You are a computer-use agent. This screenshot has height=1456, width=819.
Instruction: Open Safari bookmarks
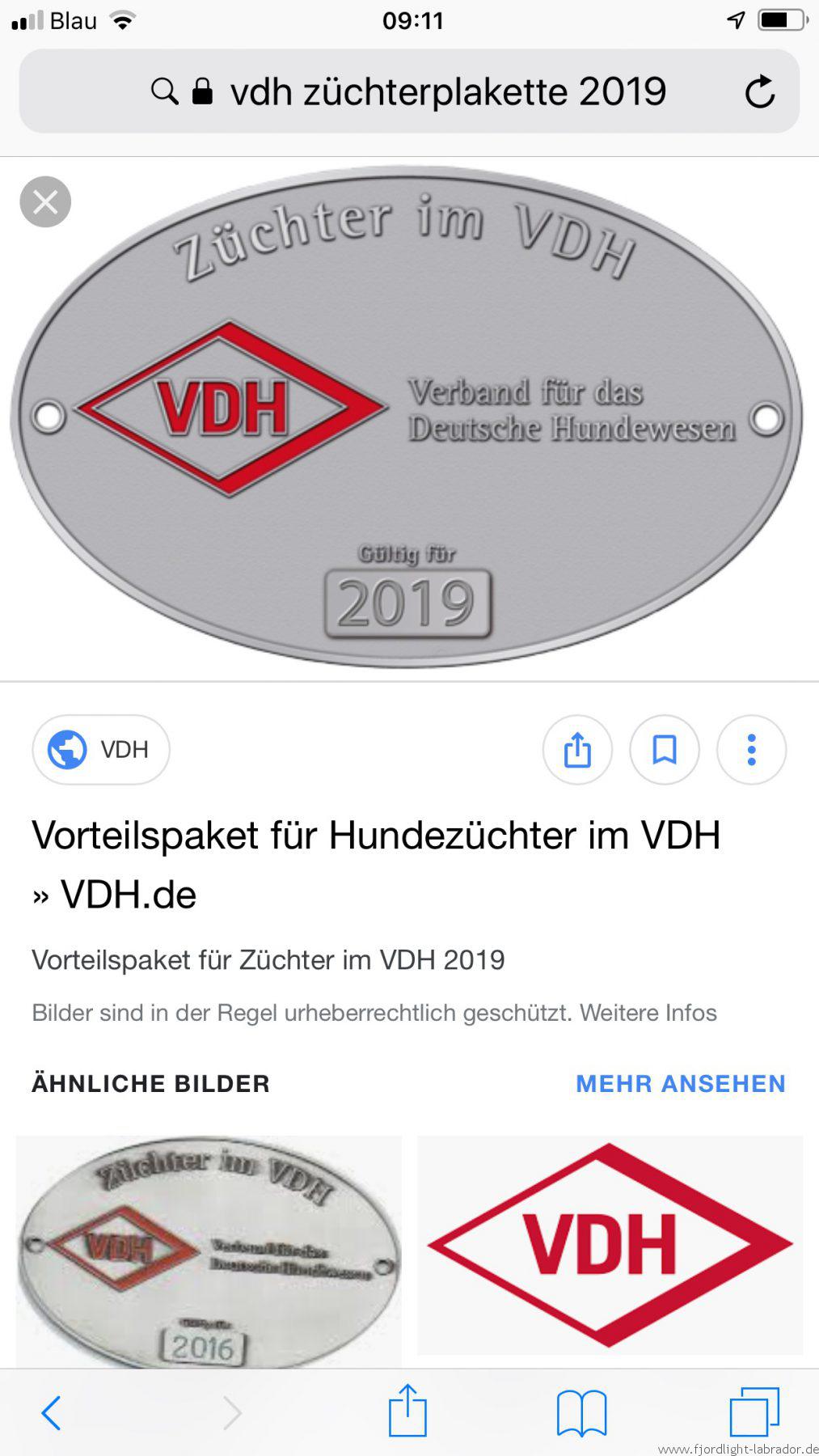tap(581, 1413)
